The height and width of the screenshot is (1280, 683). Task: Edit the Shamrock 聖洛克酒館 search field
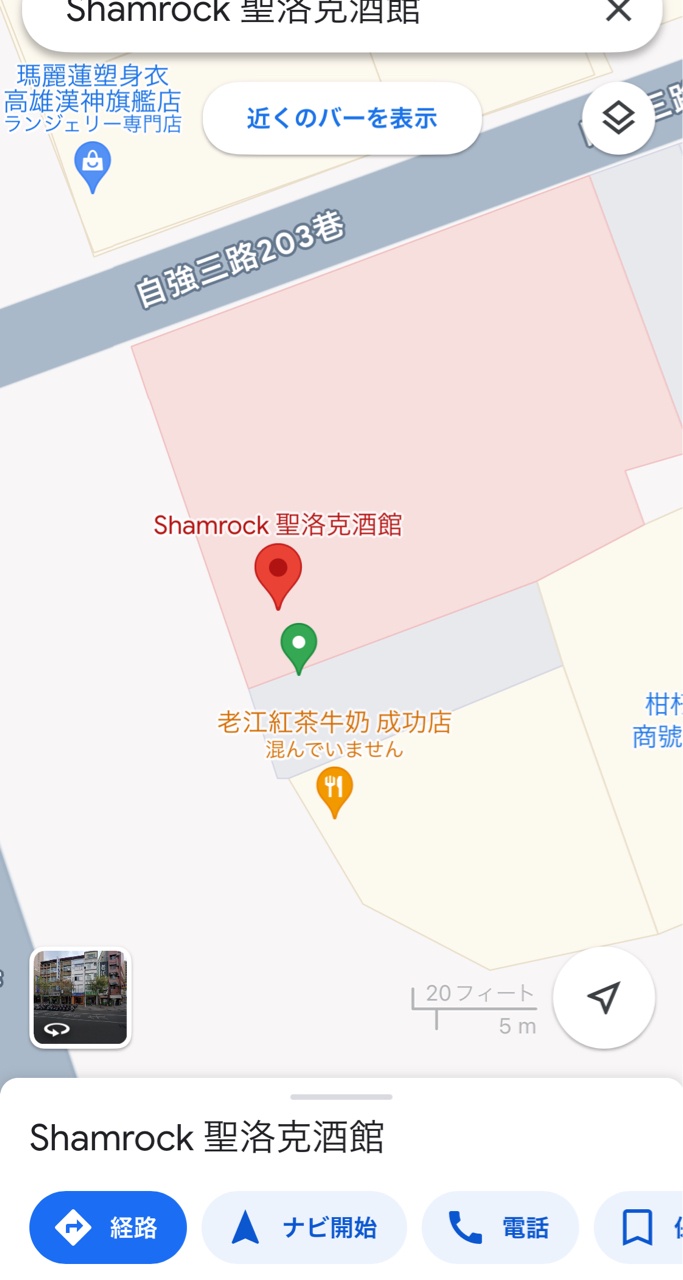[x=300, y=14]
